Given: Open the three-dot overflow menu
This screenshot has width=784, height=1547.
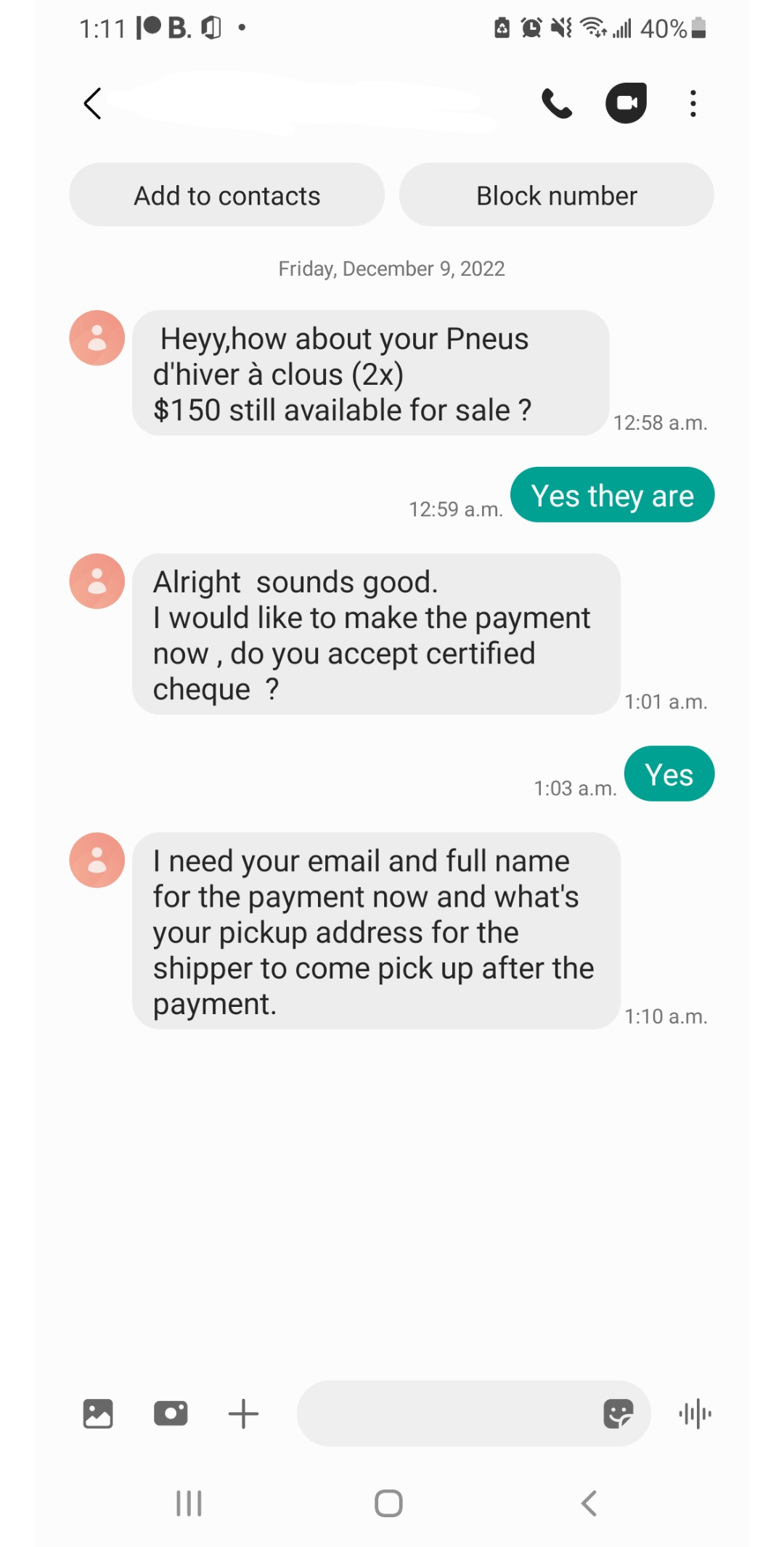Looking at the screenshot, I should [693, 103].
